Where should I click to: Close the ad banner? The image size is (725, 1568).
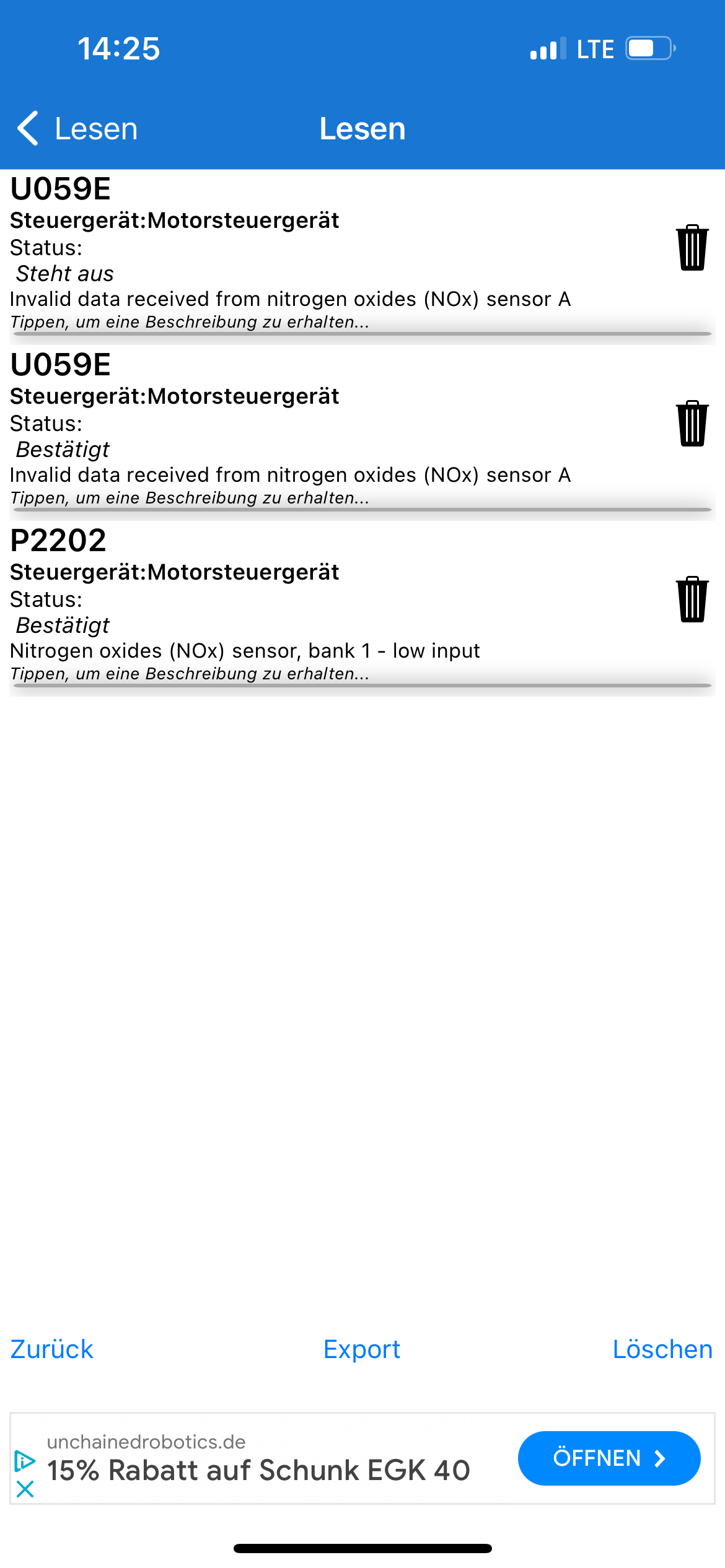coord(25,1489)
